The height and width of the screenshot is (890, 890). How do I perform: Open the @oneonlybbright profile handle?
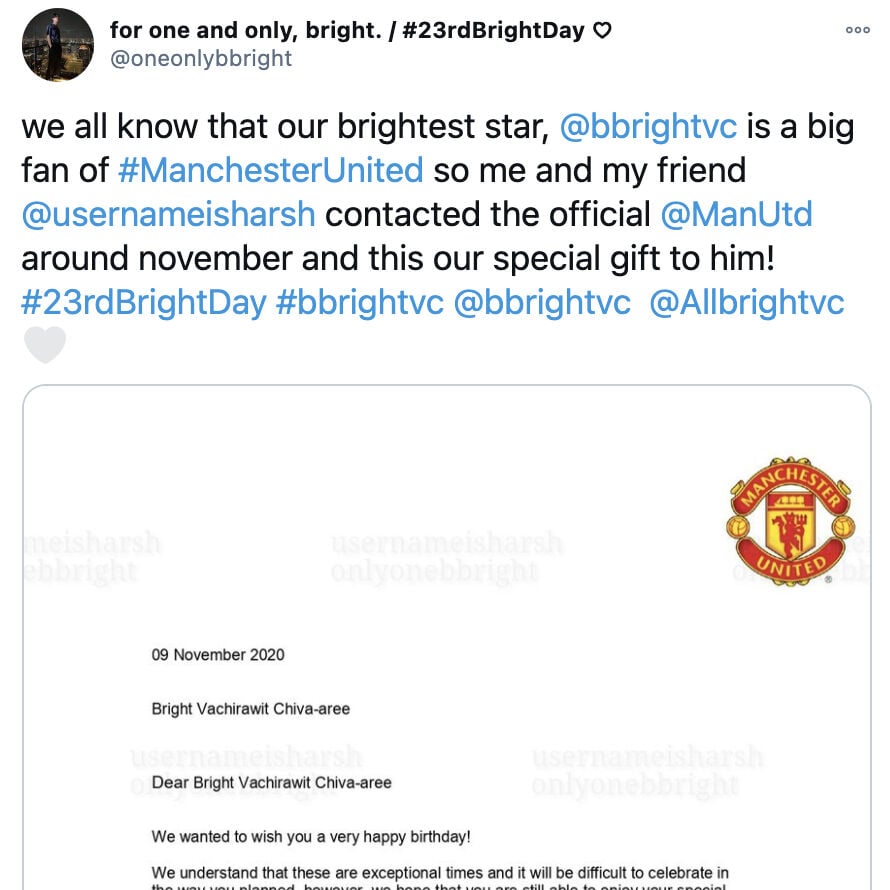pyautogui.click(x=201, y=58)
